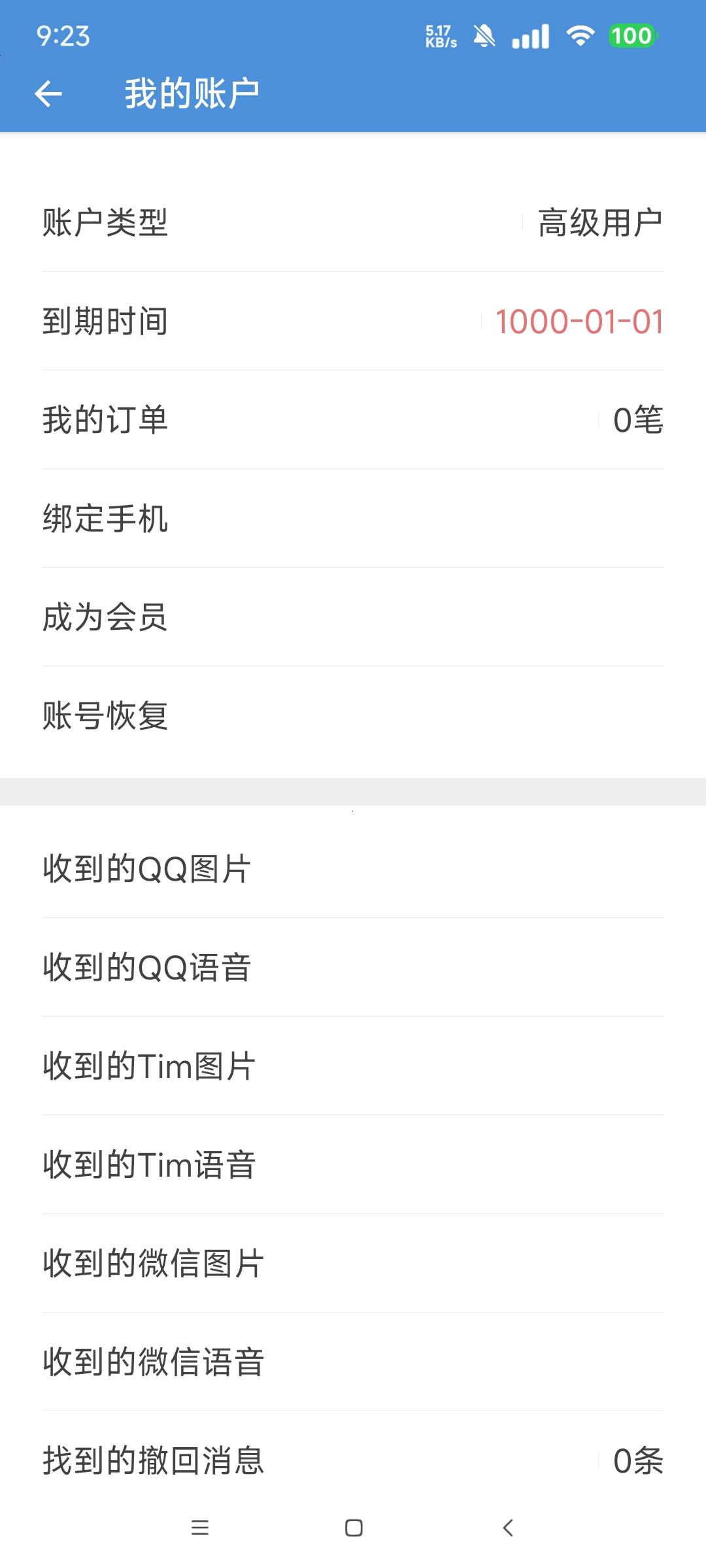The width and height of the screenshot is (706, 1568).
Task: Open the 到期时间 row
Action: (x=353, y=321)
